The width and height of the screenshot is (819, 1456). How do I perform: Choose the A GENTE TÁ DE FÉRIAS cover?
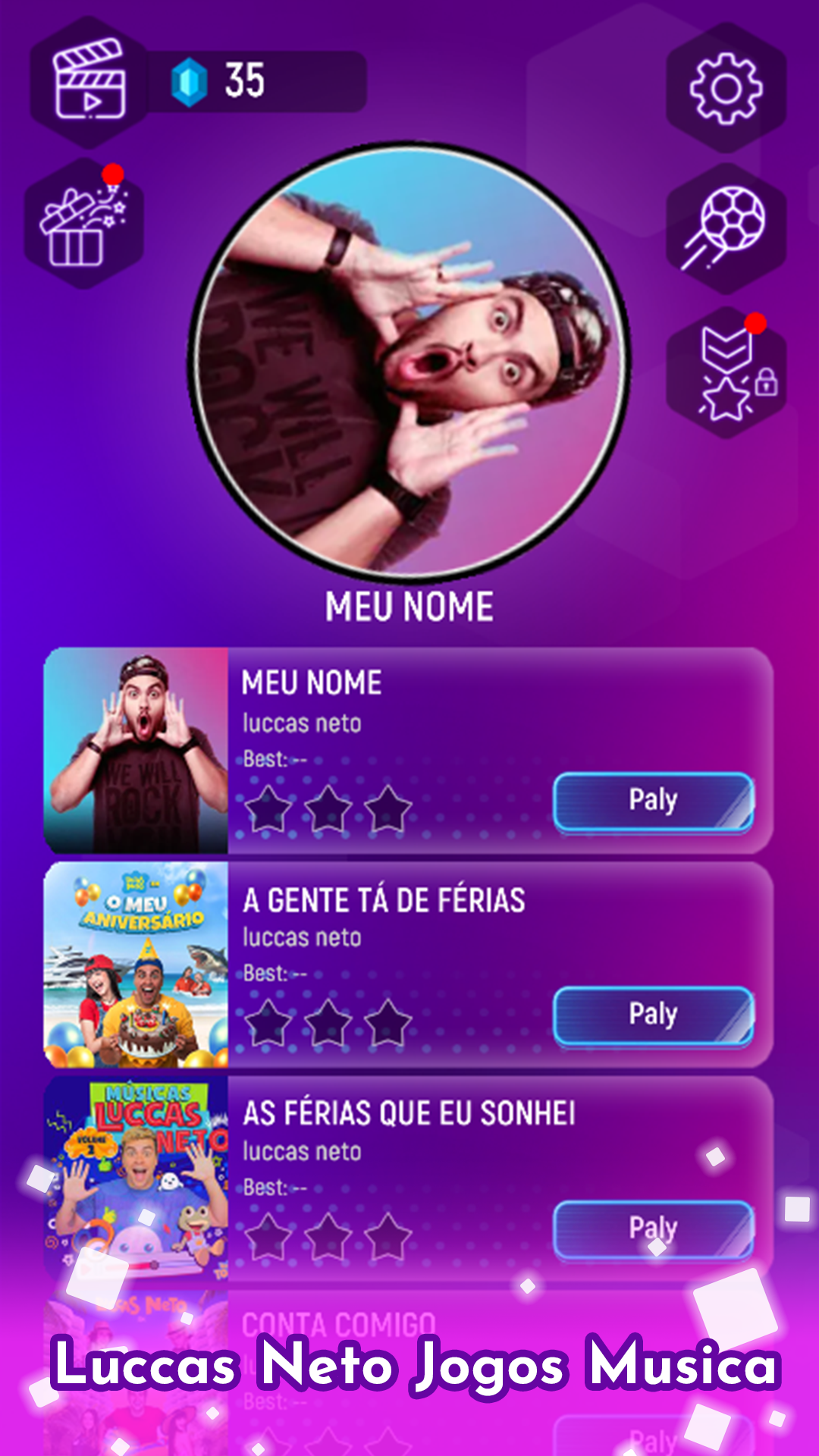point(136,965)
